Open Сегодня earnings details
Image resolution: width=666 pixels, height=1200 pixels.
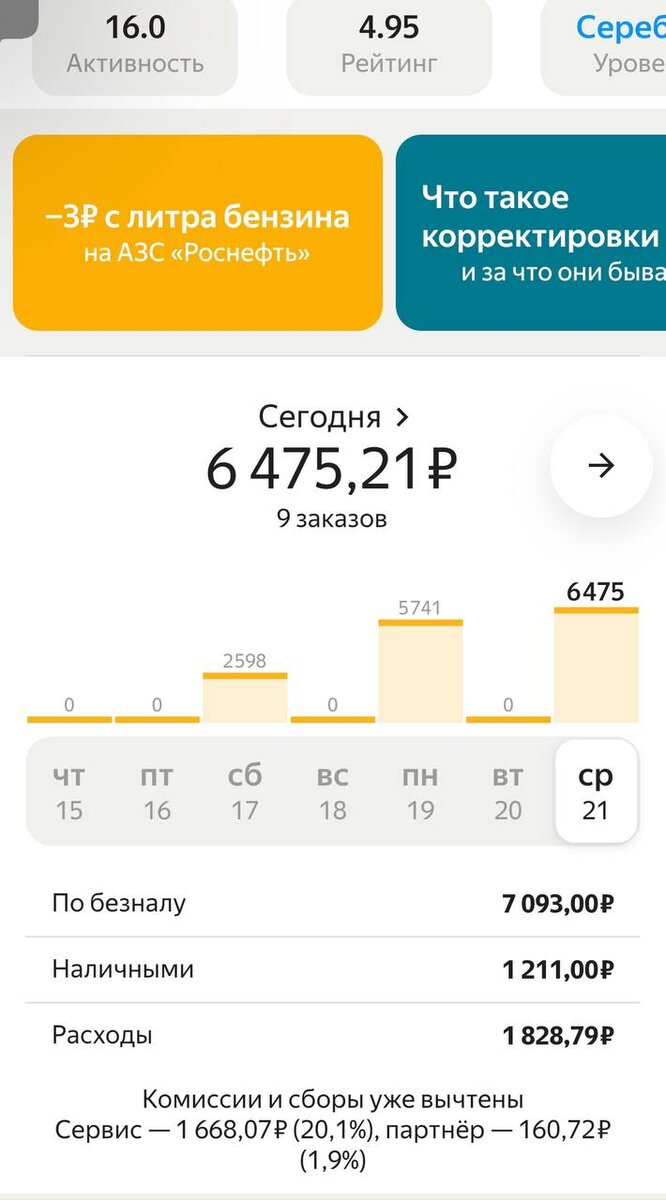coord(334,416)
